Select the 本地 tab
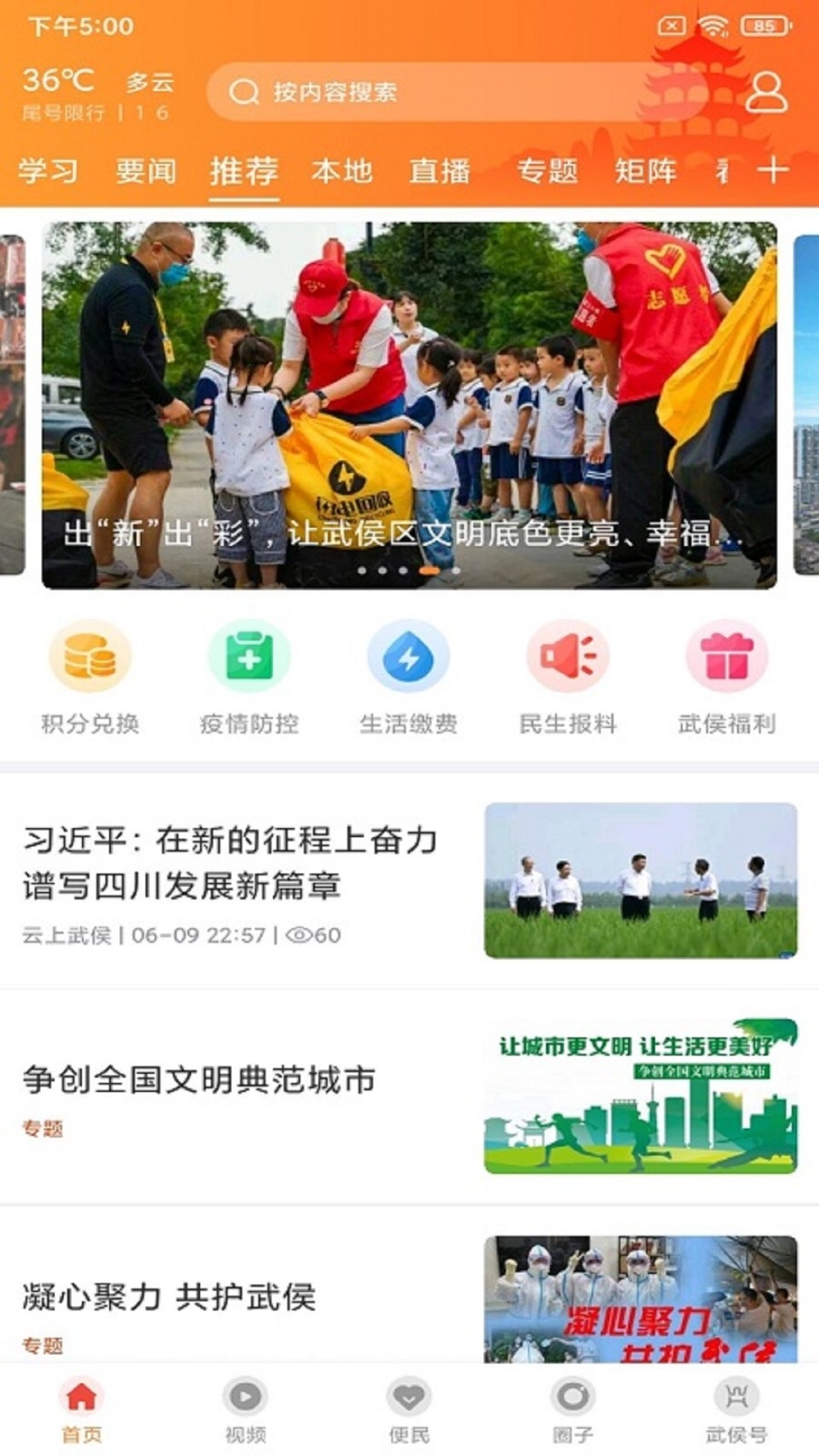 click(x=342, y=171)
